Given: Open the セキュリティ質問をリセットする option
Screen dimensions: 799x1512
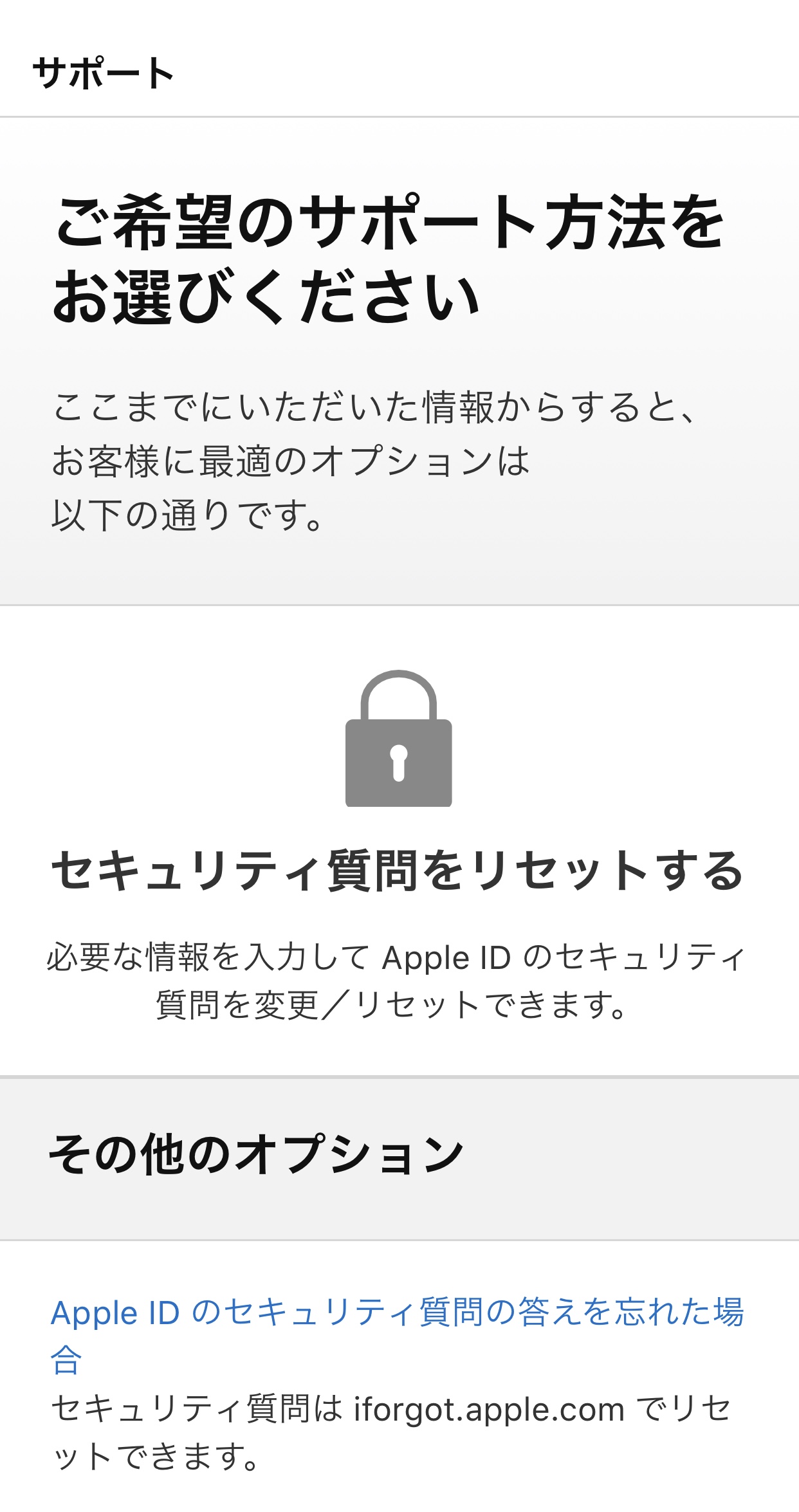Looking at the screenshot, I should tap(398, 870).
